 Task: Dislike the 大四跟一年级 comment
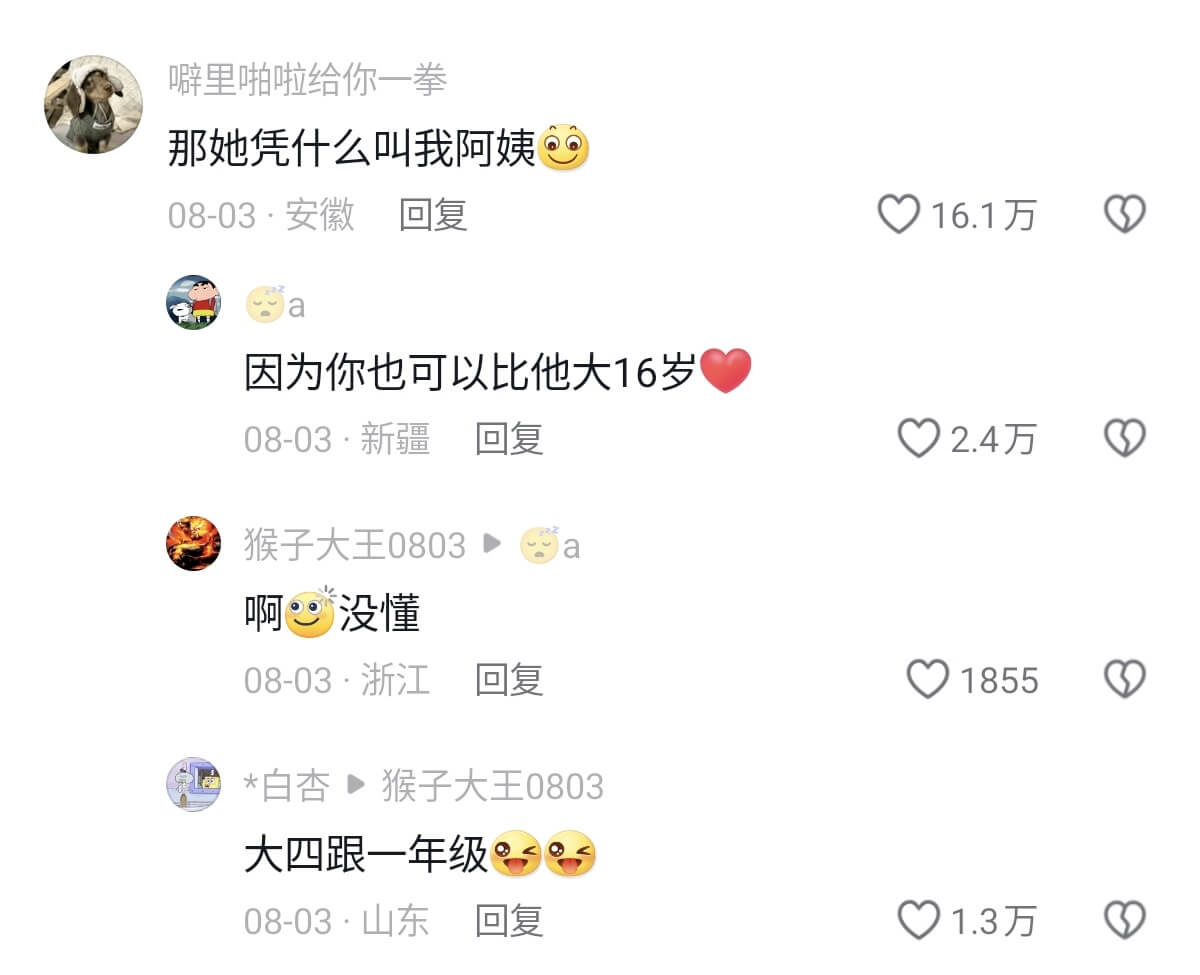click(1124, 920)
